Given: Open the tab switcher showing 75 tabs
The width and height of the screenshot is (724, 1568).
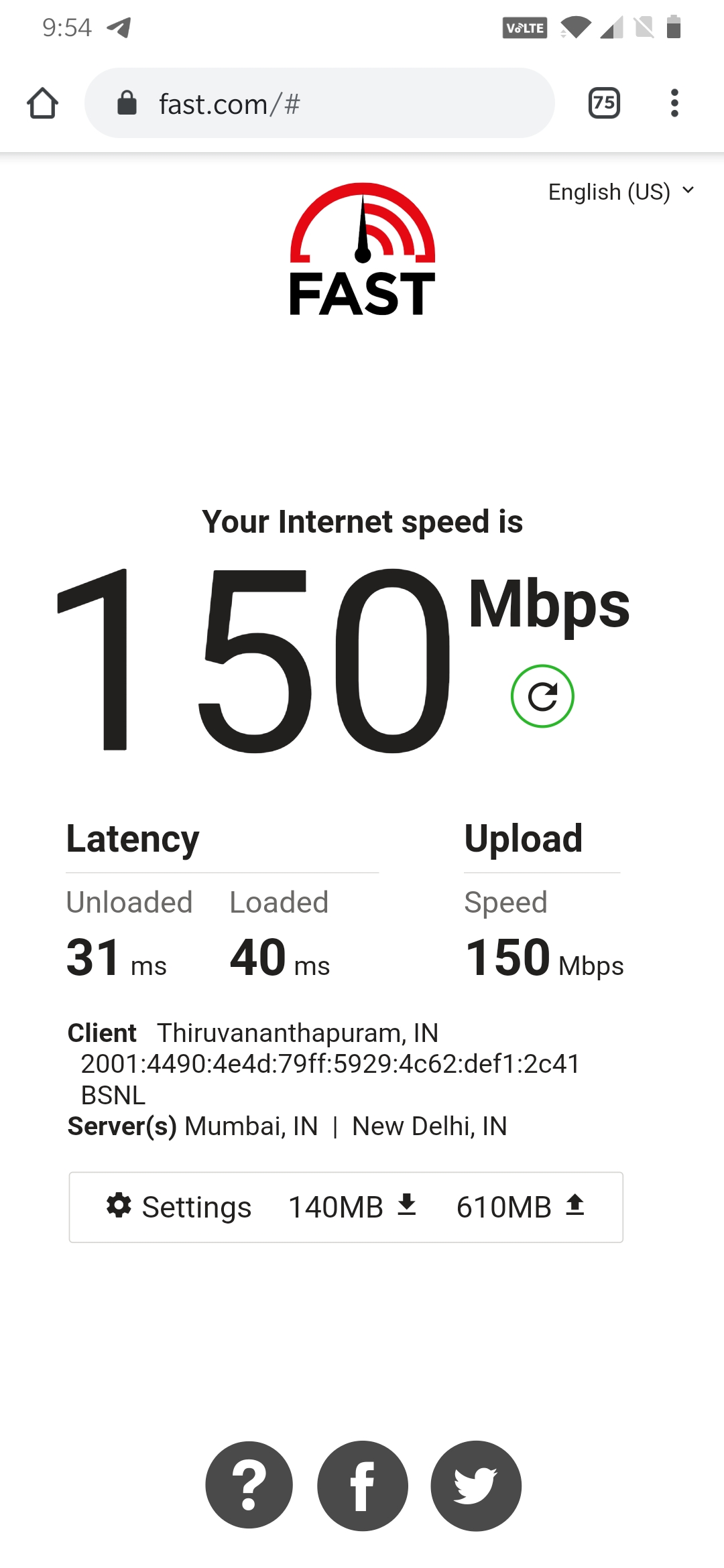Looking at the screenshot, I should (604, 103).
